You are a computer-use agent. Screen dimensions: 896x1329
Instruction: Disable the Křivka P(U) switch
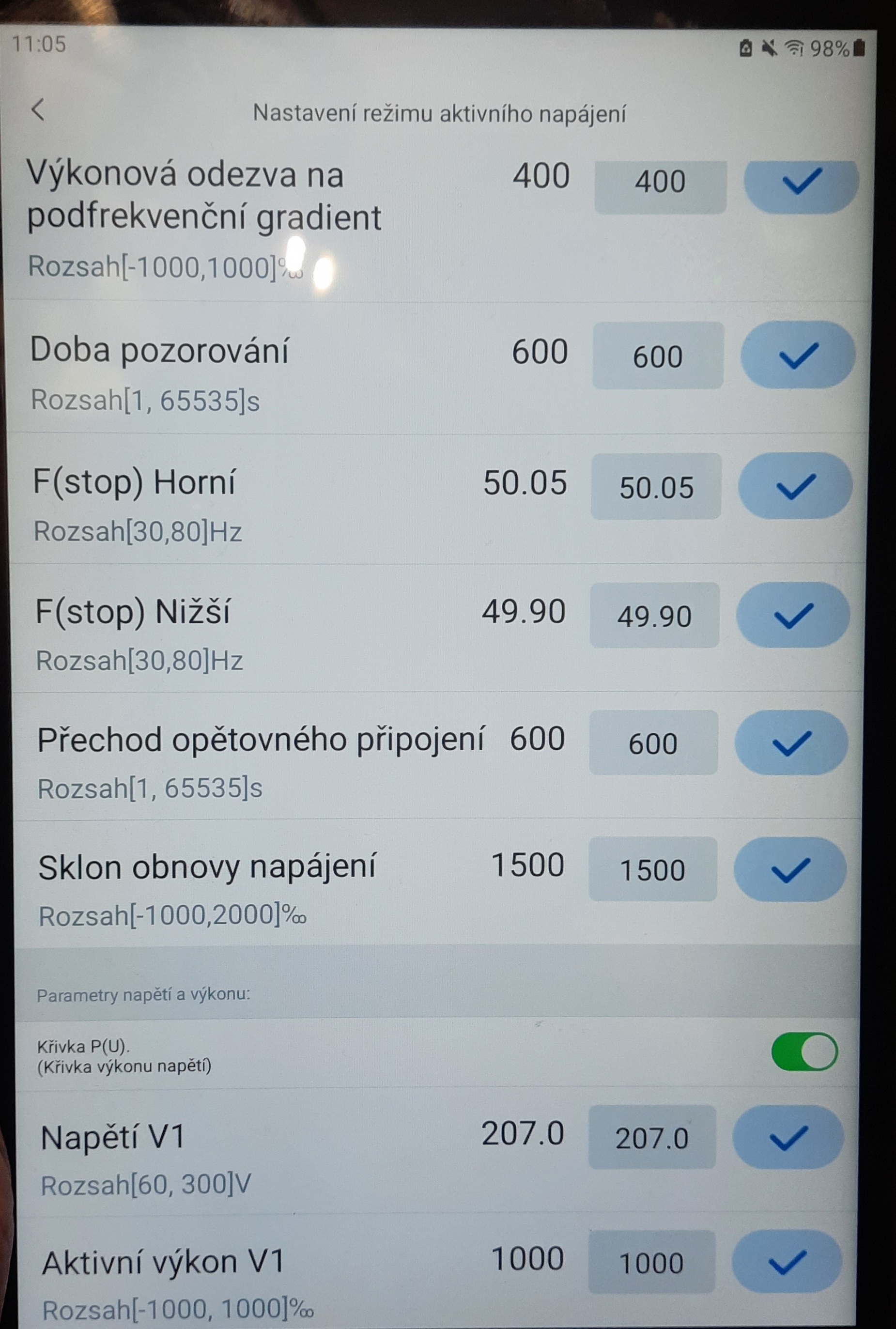804,1051
